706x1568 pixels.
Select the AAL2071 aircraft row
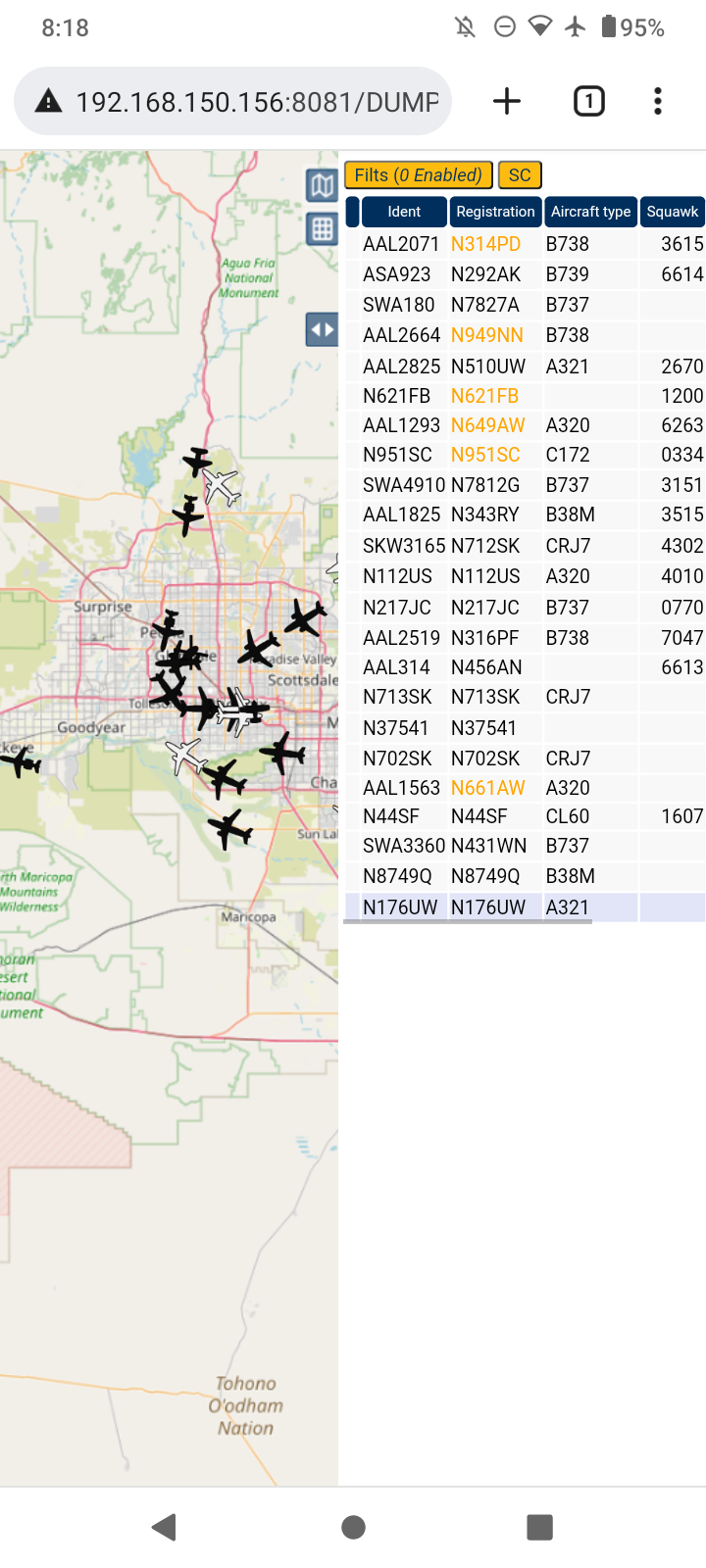pyautogui.click(x=526, y=244)
